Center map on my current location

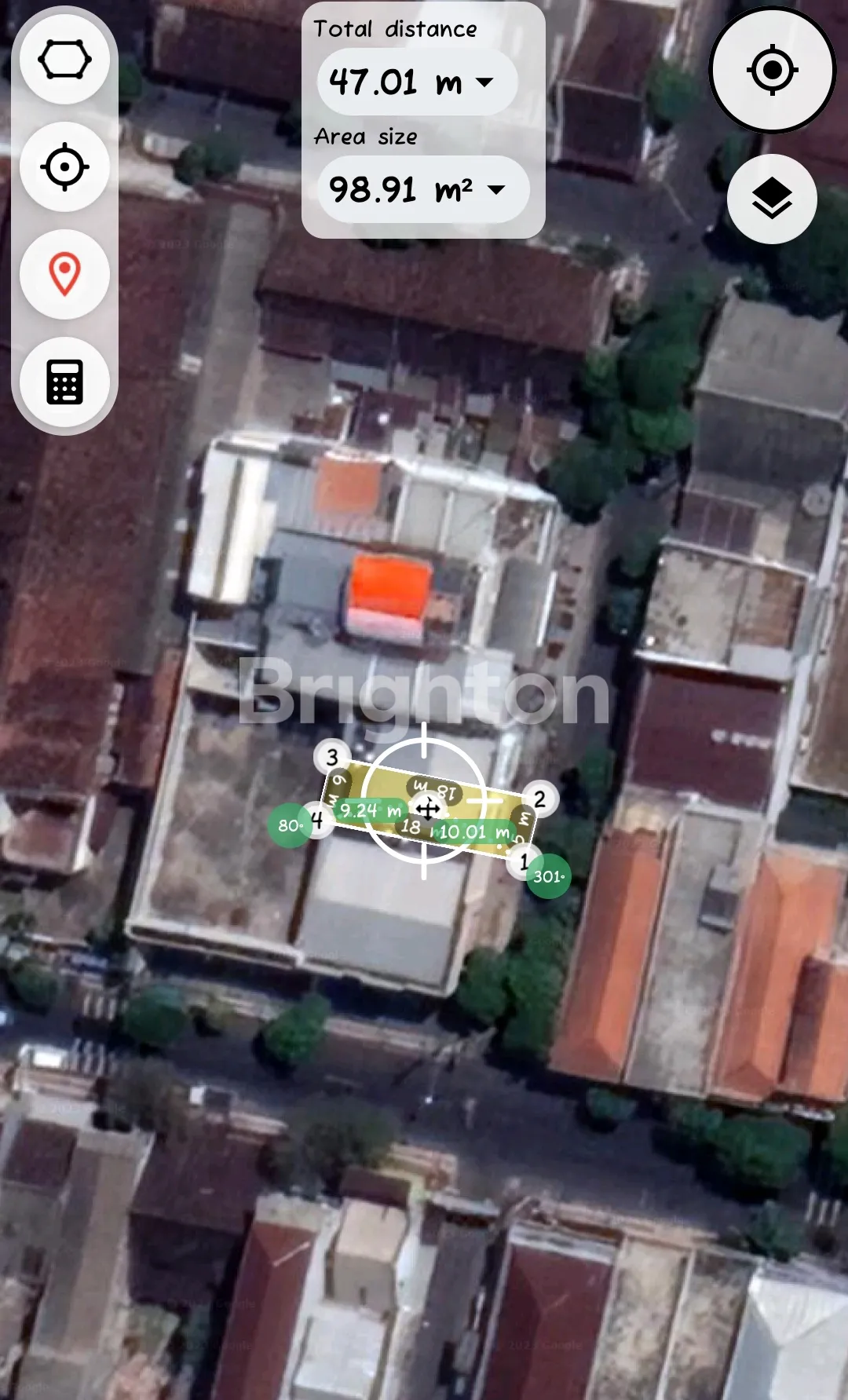772,70
